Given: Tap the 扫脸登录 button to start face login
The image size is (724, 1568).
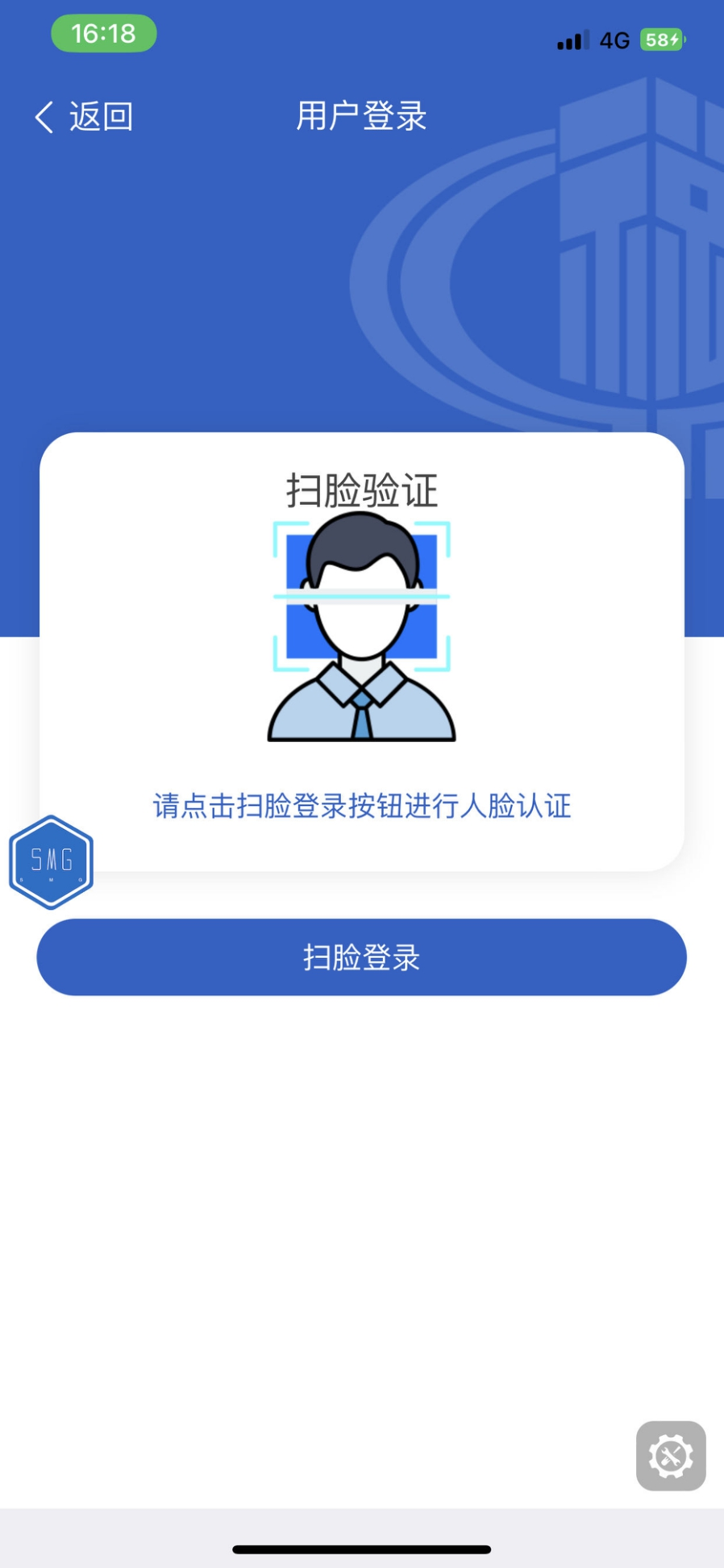Looking at the screenshot, I should point(361,957).
